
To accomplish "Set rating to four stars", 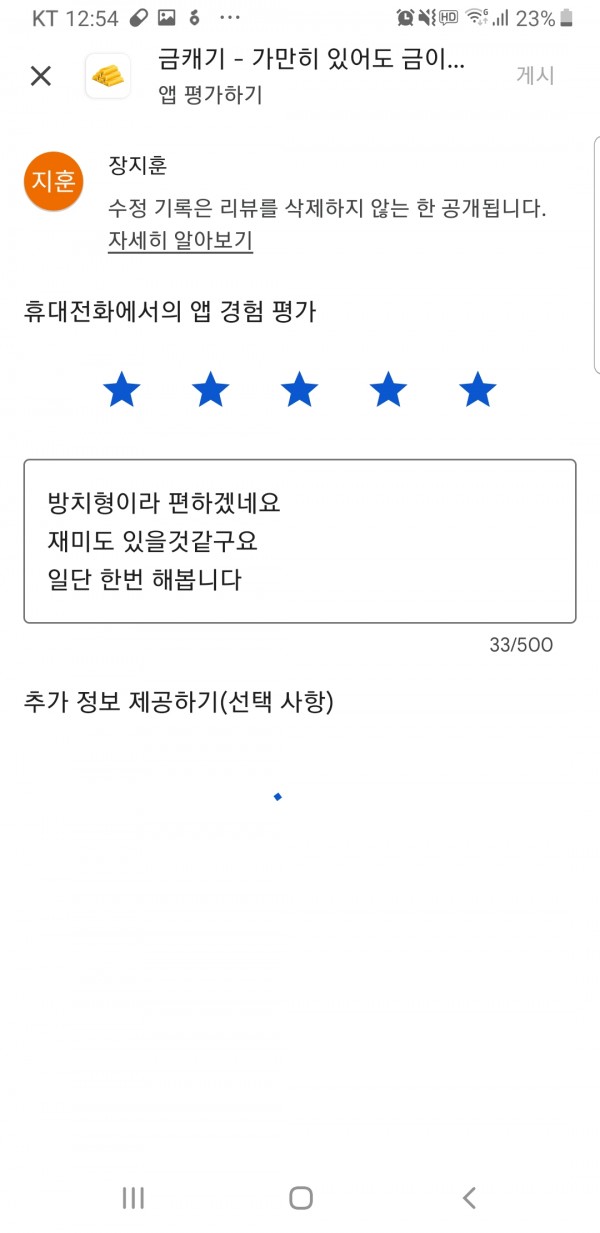I will click(389, 389).
